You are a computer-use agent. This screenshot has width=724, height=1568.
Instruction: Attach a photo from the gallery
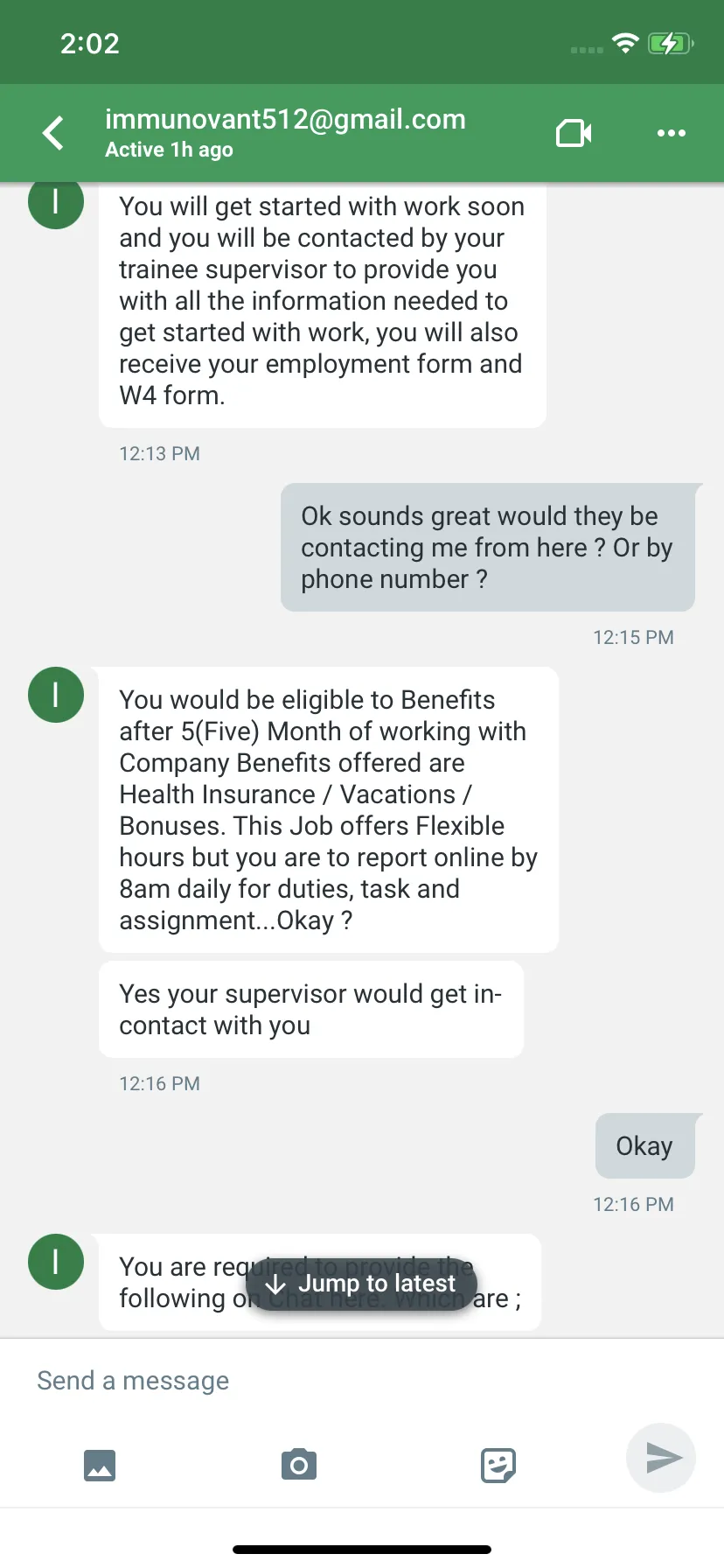pos(100,1465)
